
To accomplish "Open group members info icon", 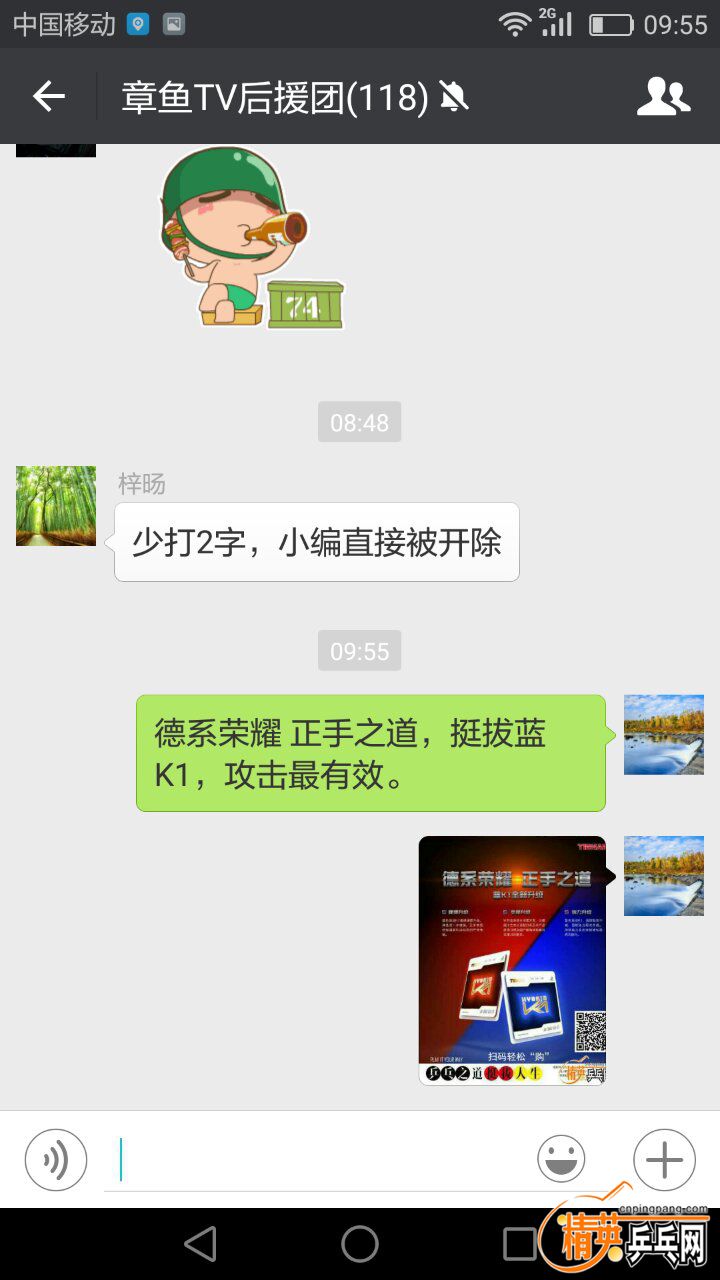I will click(x=663, y=97).
